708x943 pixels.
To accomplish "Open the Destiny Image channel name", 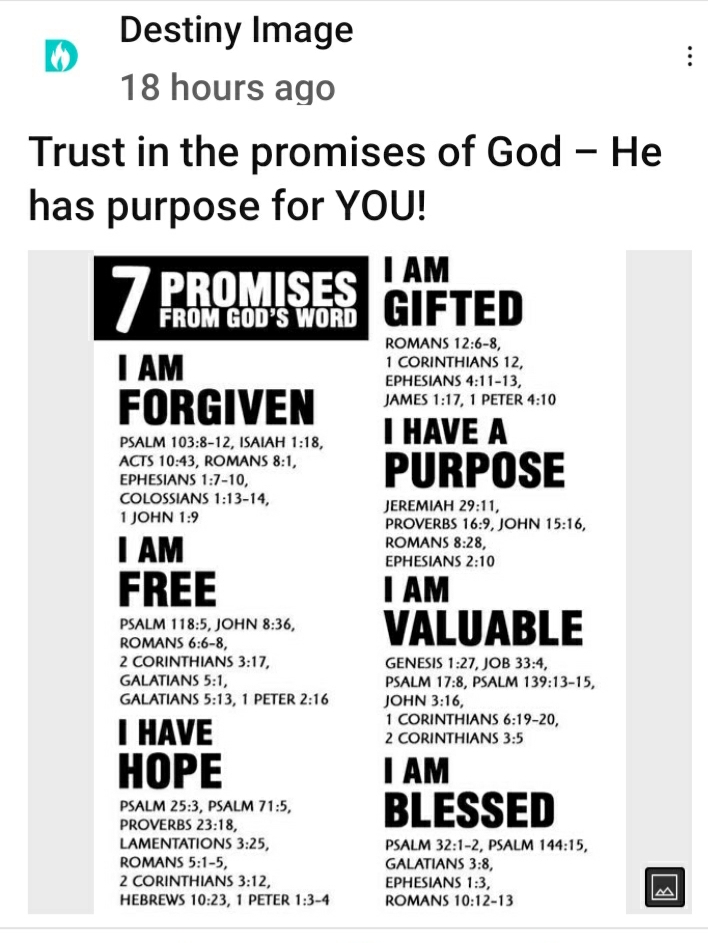I will click(236, 30).
